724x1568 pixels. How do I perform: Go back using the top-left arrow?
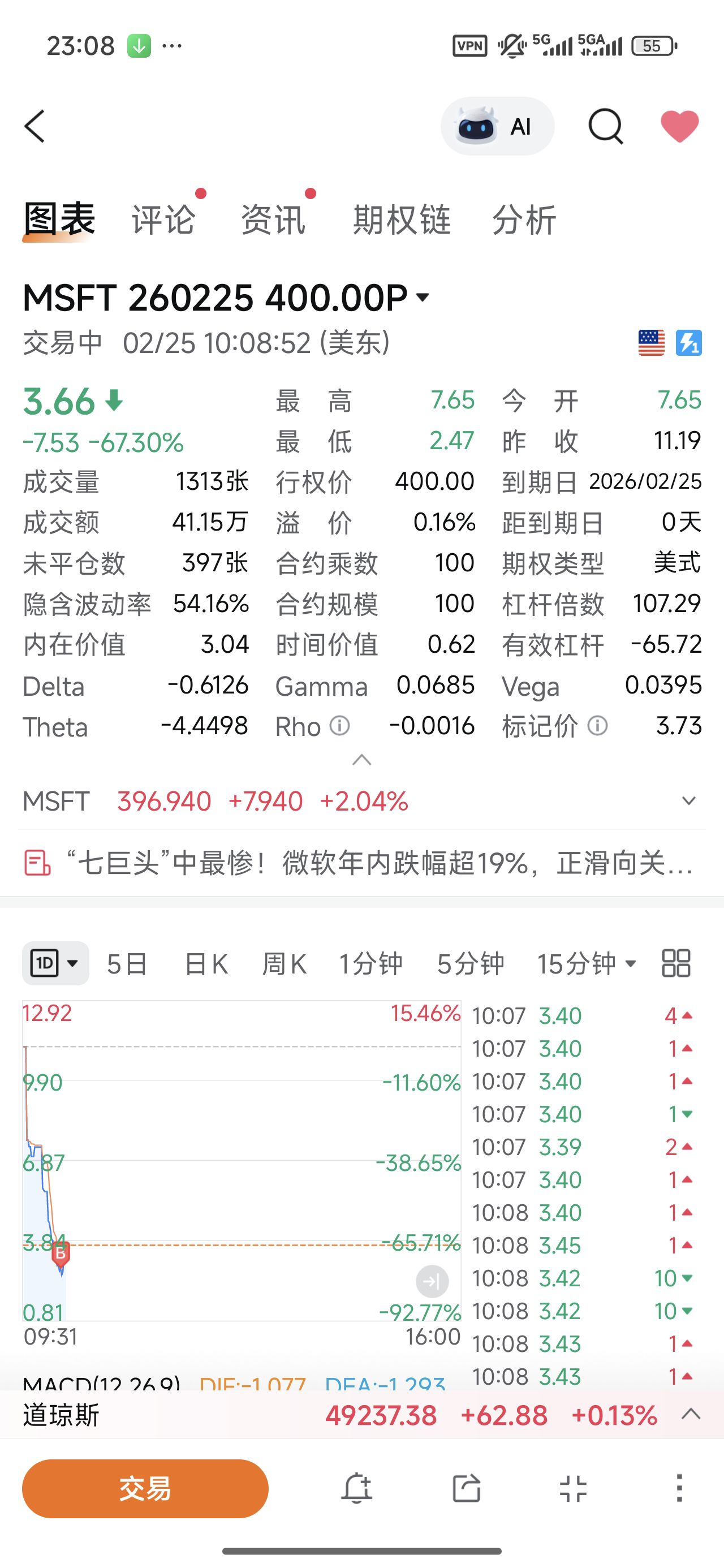coord(35,126)
